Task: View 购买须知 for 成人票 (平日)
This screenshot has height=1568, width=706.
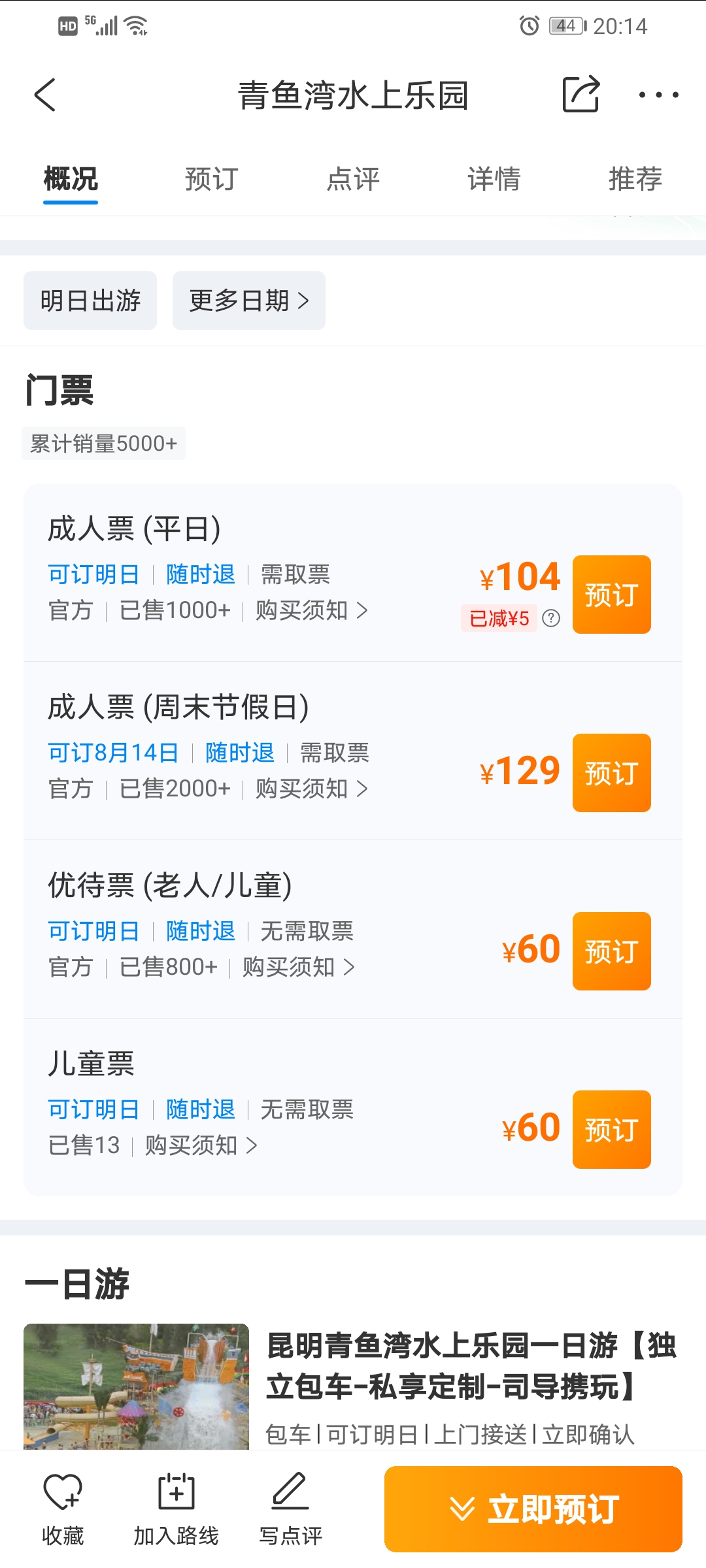Action: [x=312, y=610]
